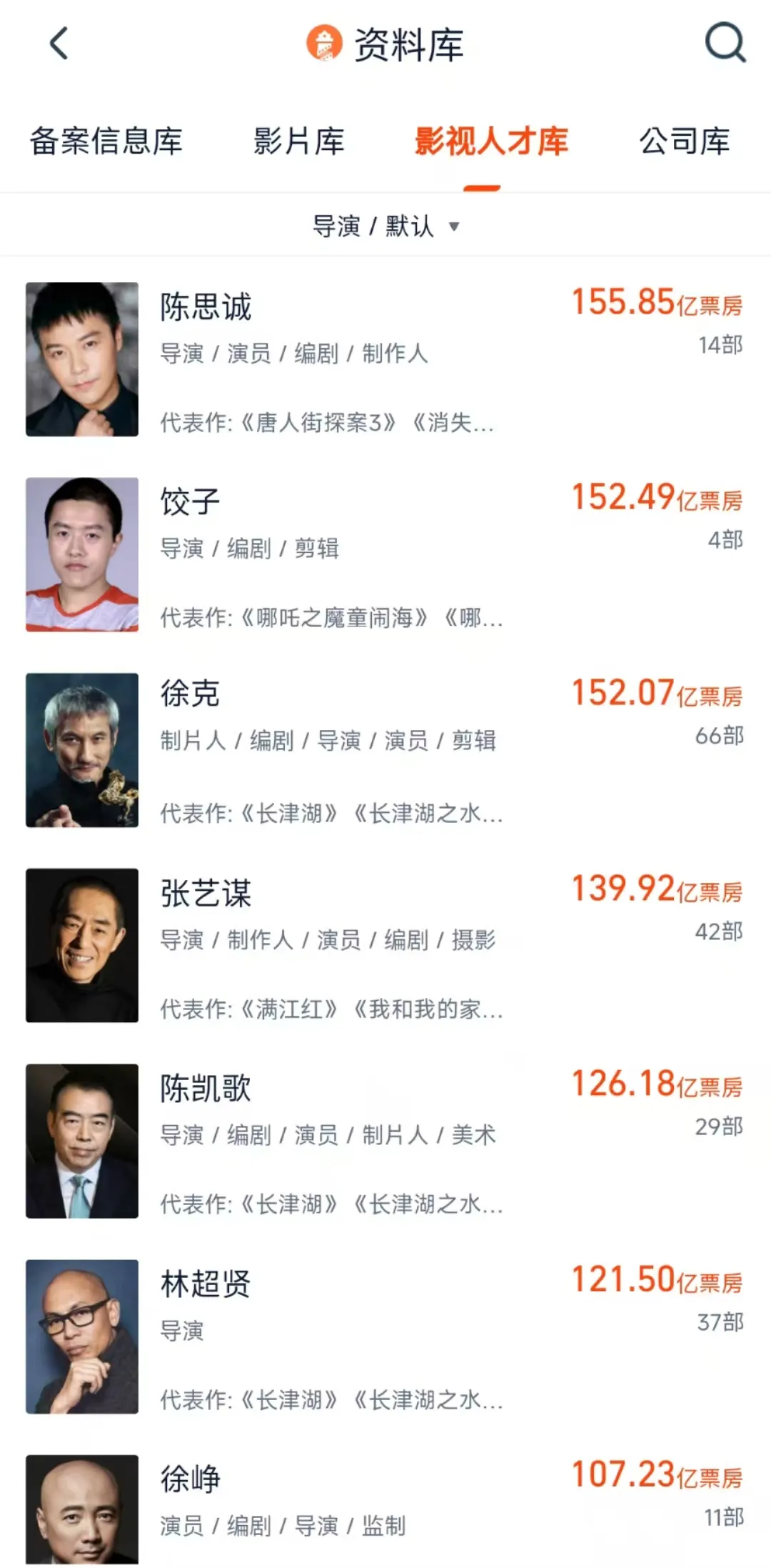Image resolution: width=771 pixels, height=1568 pixels.
Task: View 陈凯歌's details
Action: (x=206, y=1089)
